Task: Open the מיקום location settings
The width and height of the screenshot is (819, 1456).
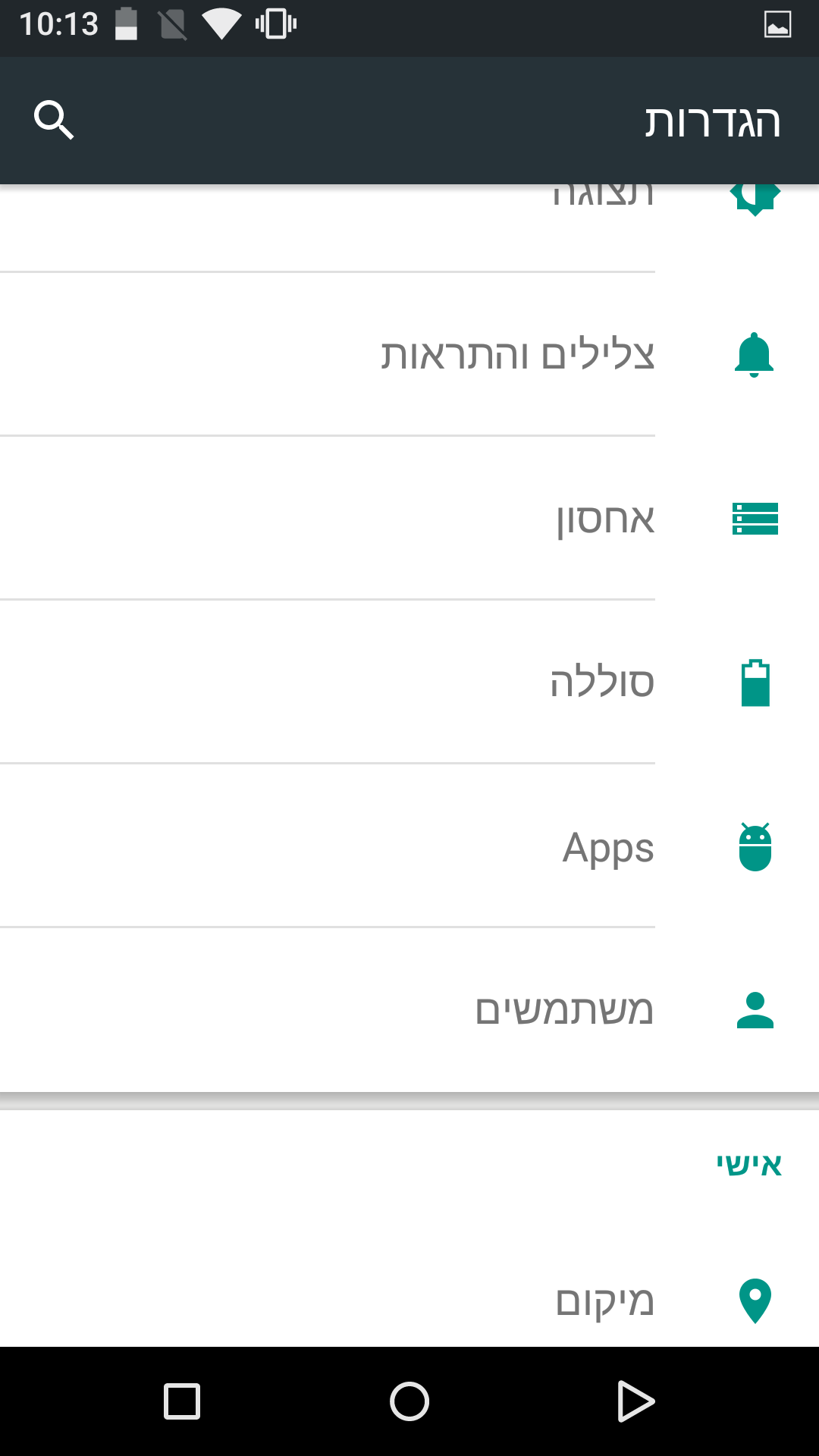Action: [x=604, y=1301]
